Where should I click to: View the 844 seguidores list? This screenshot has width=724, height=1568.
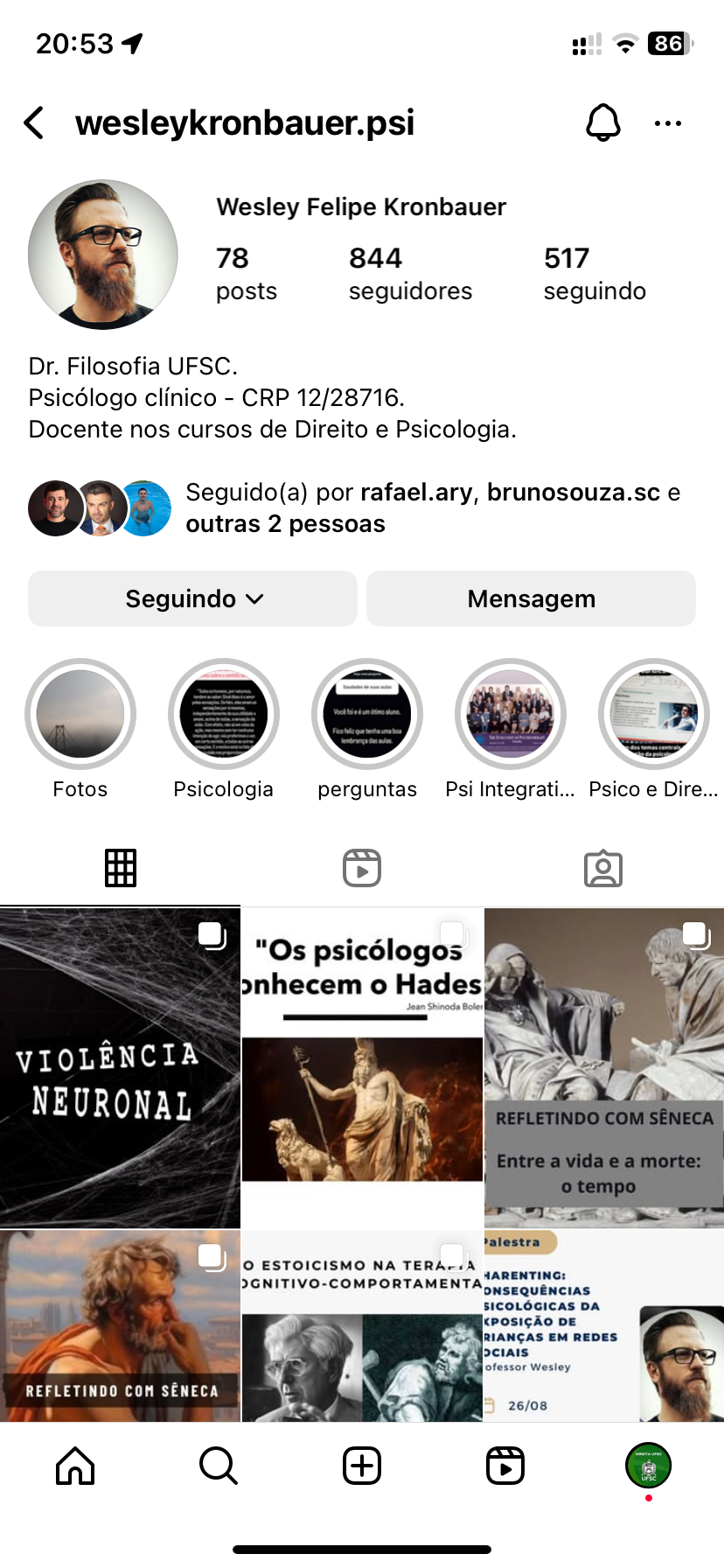tap(409, 273)
